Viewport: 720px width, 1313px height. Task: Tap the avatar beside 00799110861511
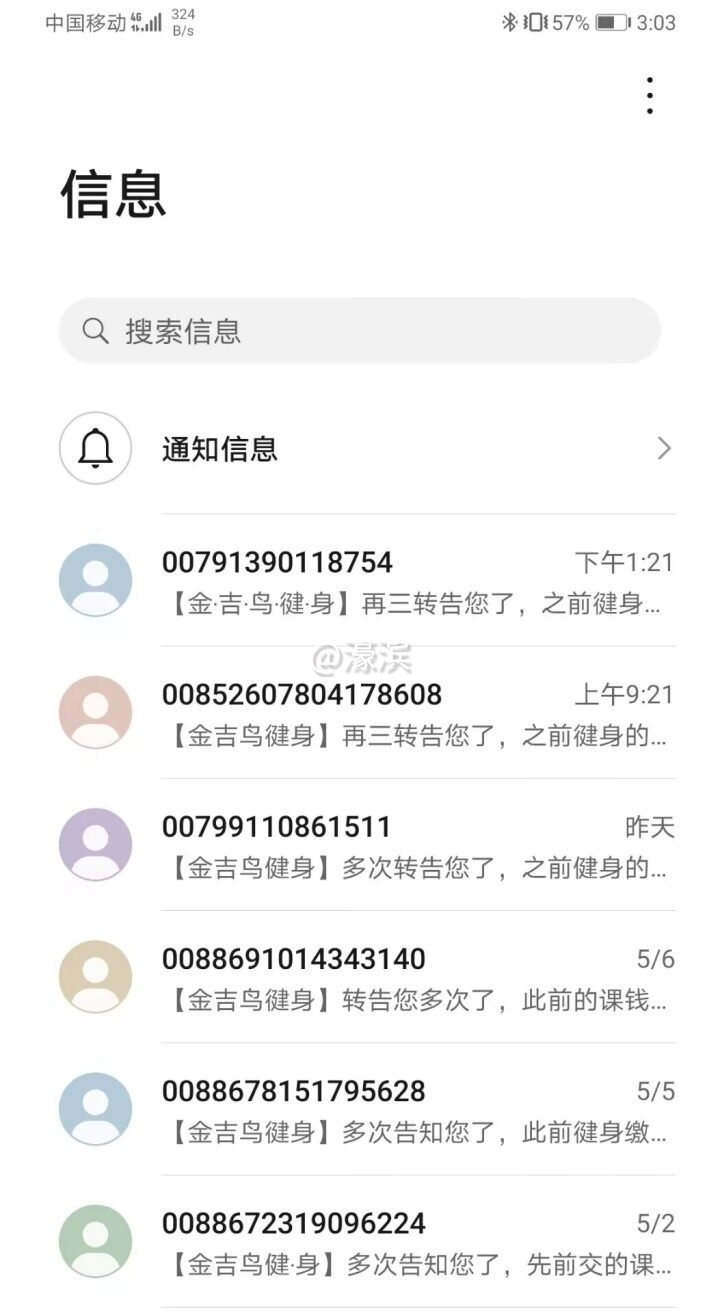(96, 844)
